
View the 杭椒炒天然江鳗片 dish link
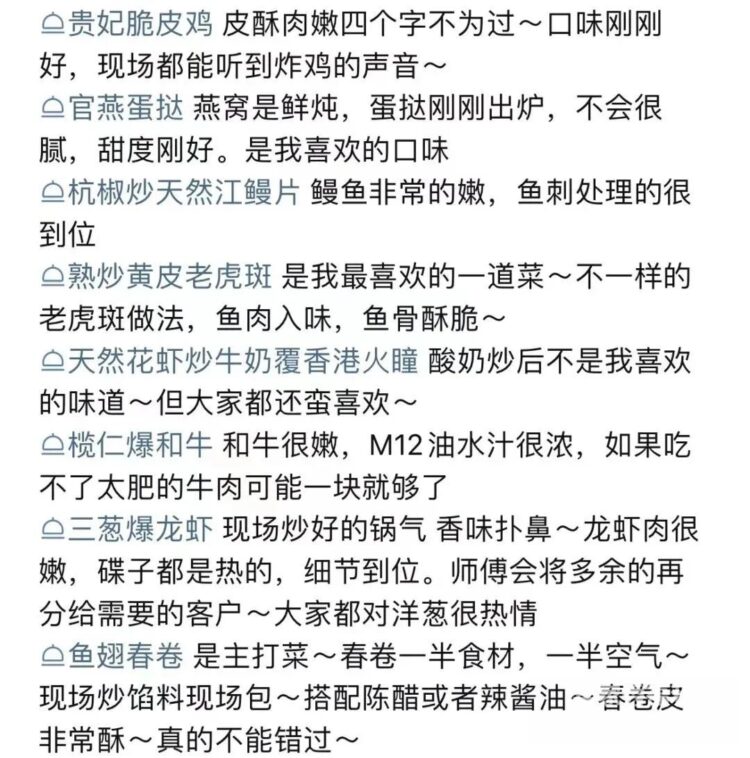170,192
